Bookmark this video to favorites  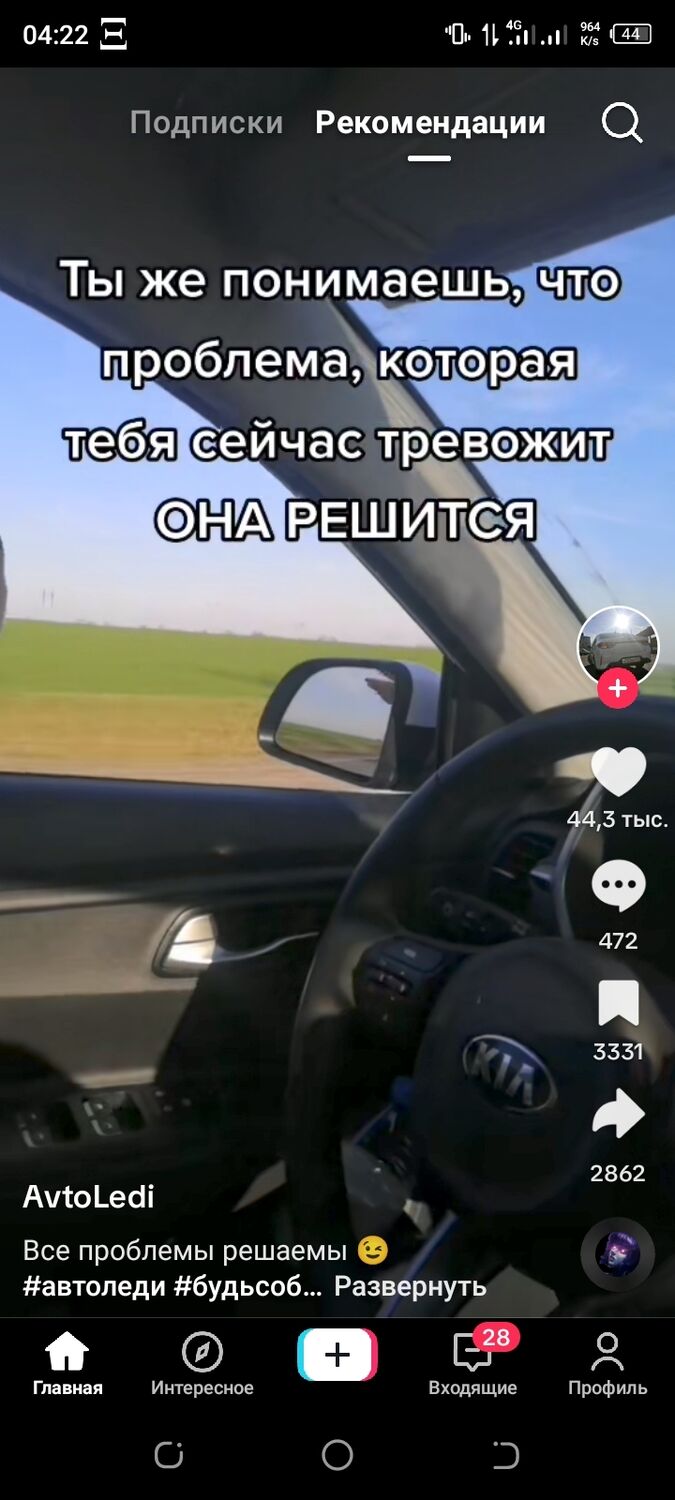(x=618, y=1003)
